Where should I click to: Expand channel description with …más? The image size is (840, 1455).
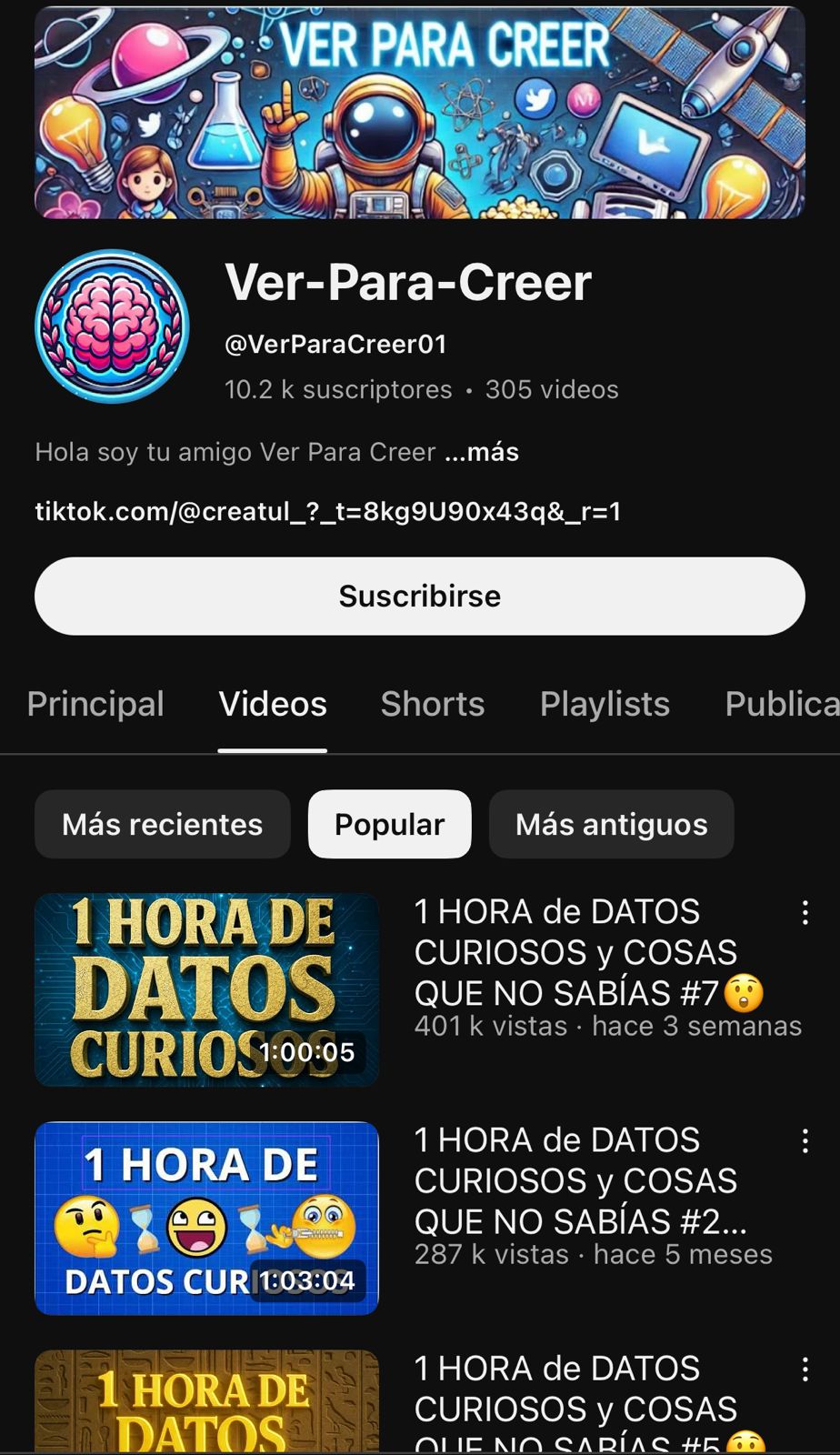click(482, 452)
